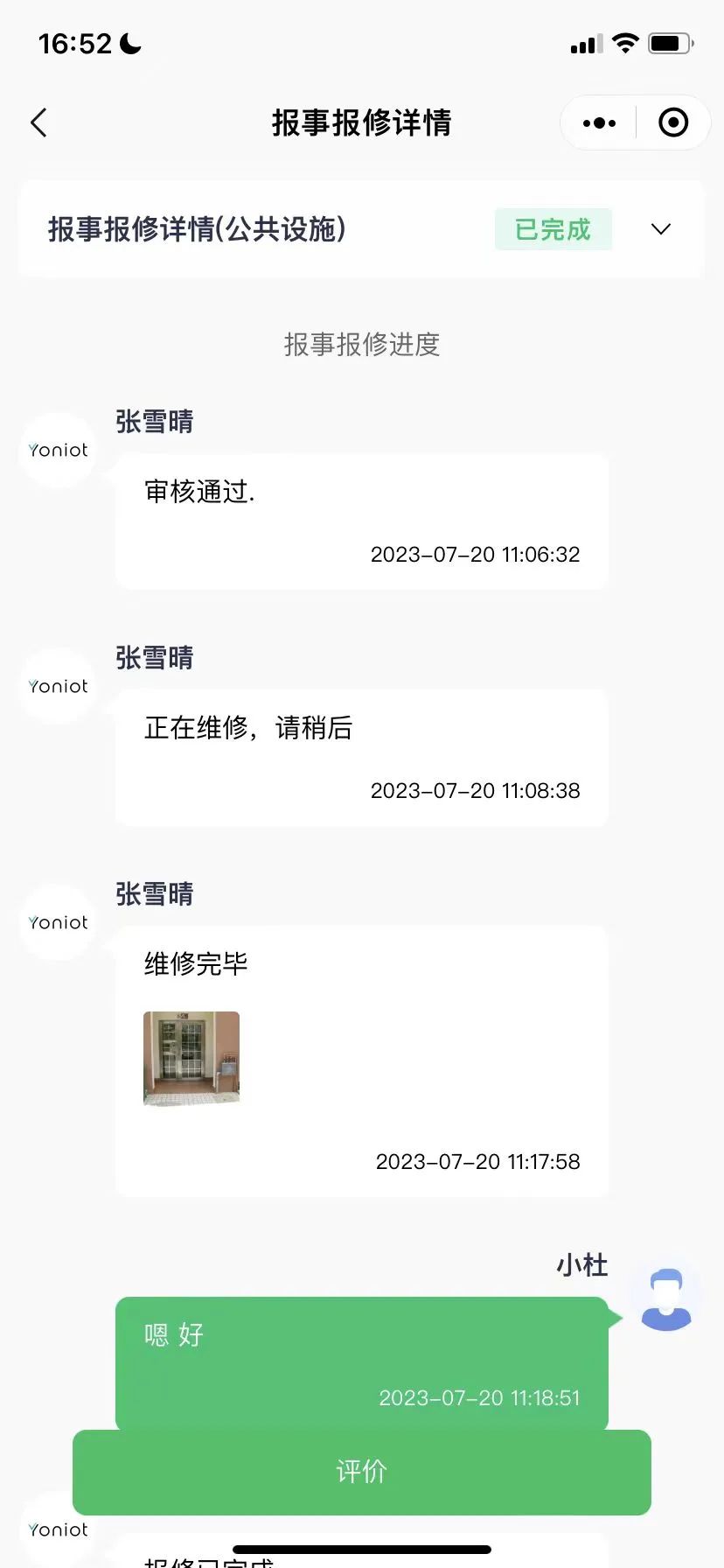Close the mini program with the circle button
The height and width of the screenshot is (1568, 724).
[x=672, y=123]
